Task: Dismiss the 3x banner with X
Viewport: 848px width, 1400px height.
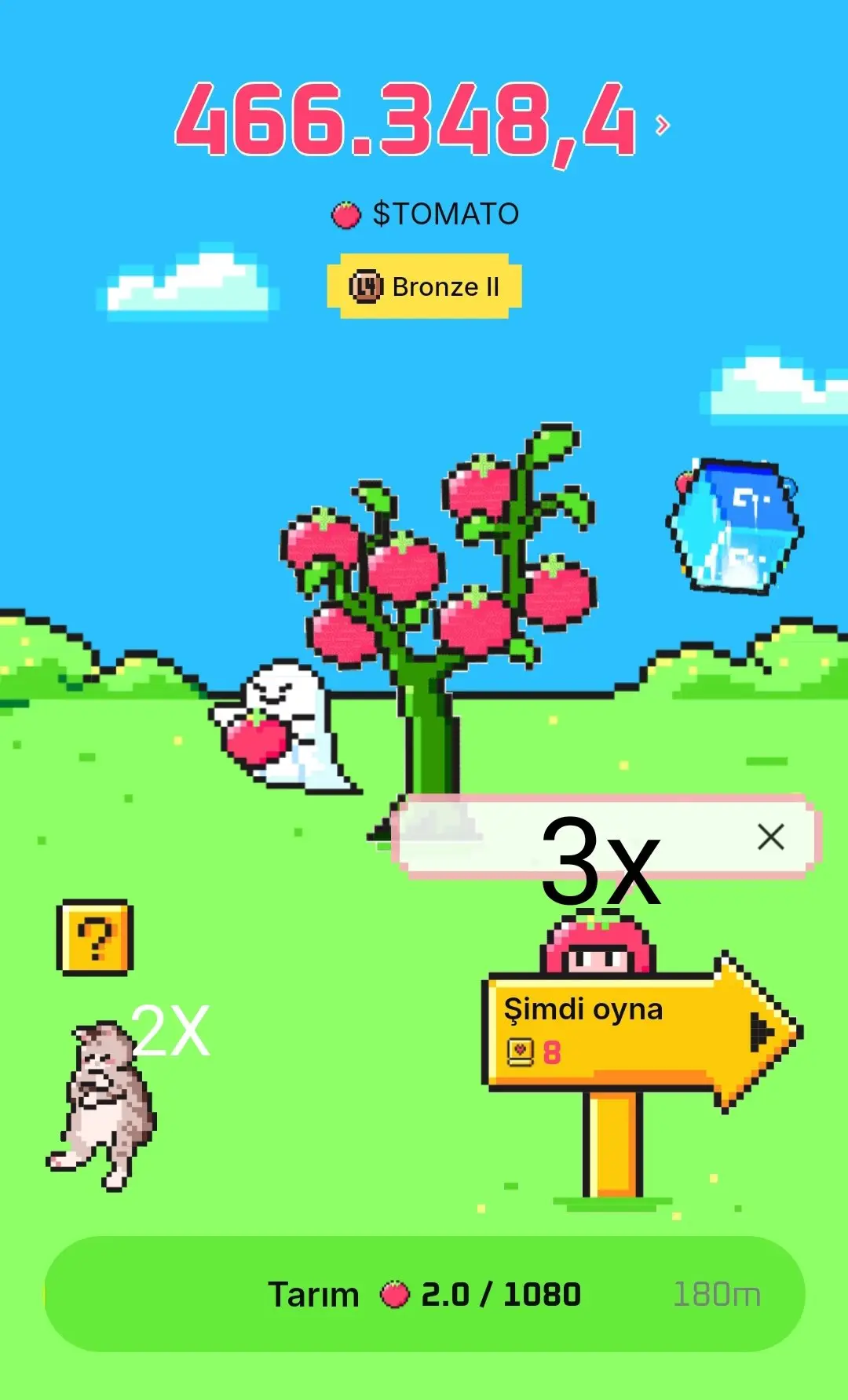Action: (771, 837)
